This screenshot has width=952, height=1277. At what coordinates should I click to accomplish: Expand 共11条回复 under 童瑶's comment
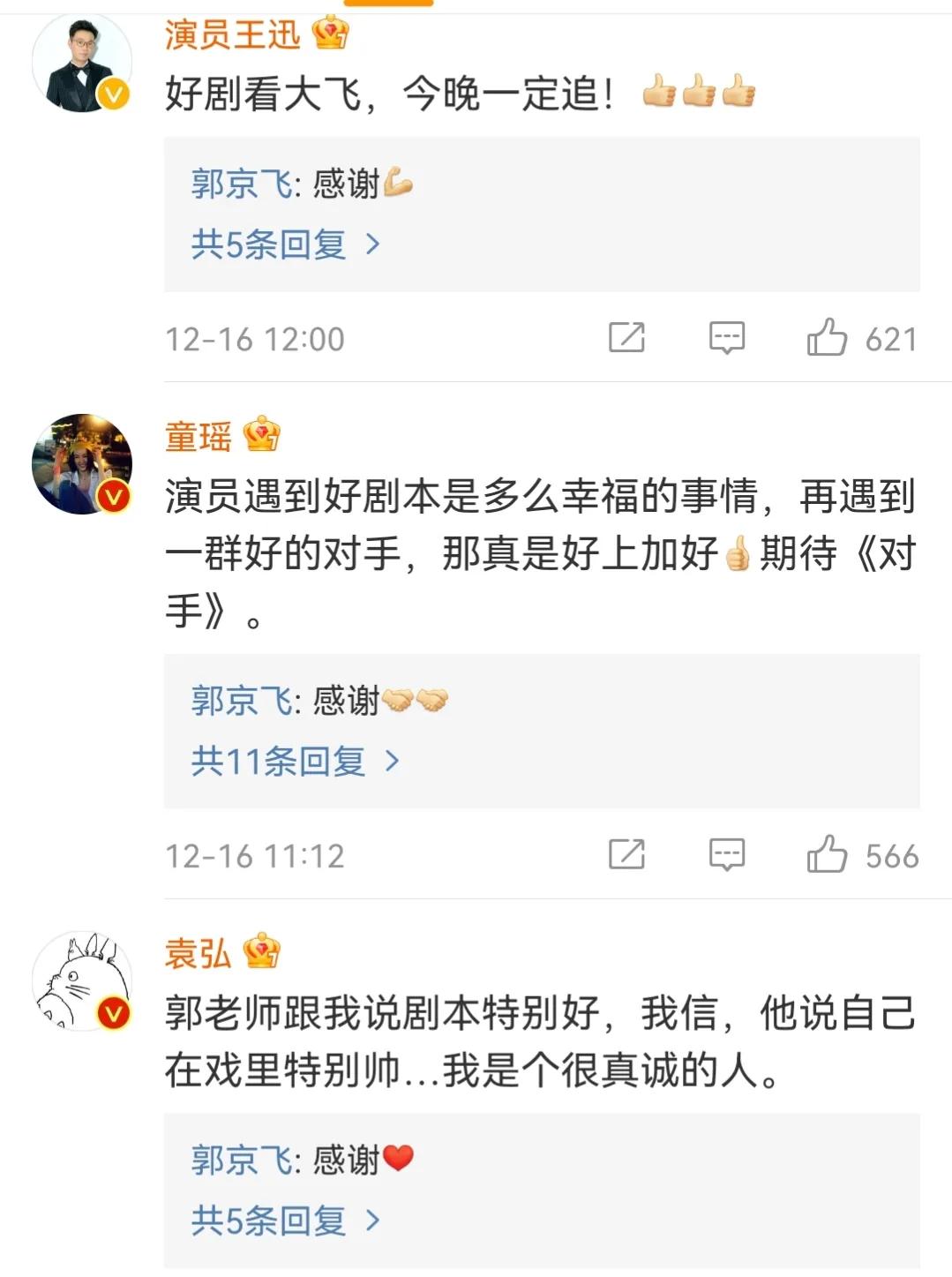(295, 761)
